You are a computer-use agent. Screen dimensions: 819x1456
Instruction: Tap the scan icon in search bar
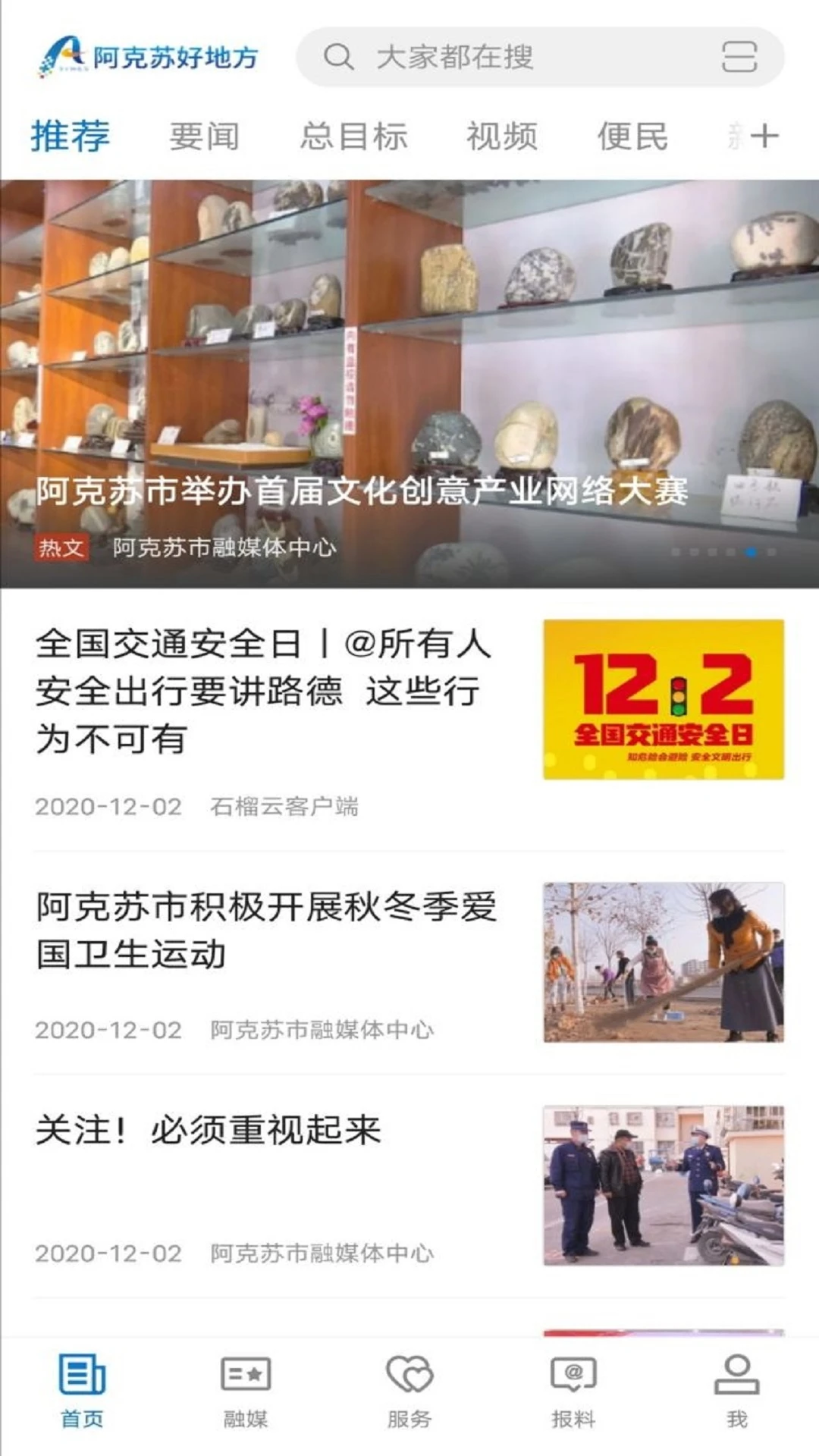tap(739, 57)
